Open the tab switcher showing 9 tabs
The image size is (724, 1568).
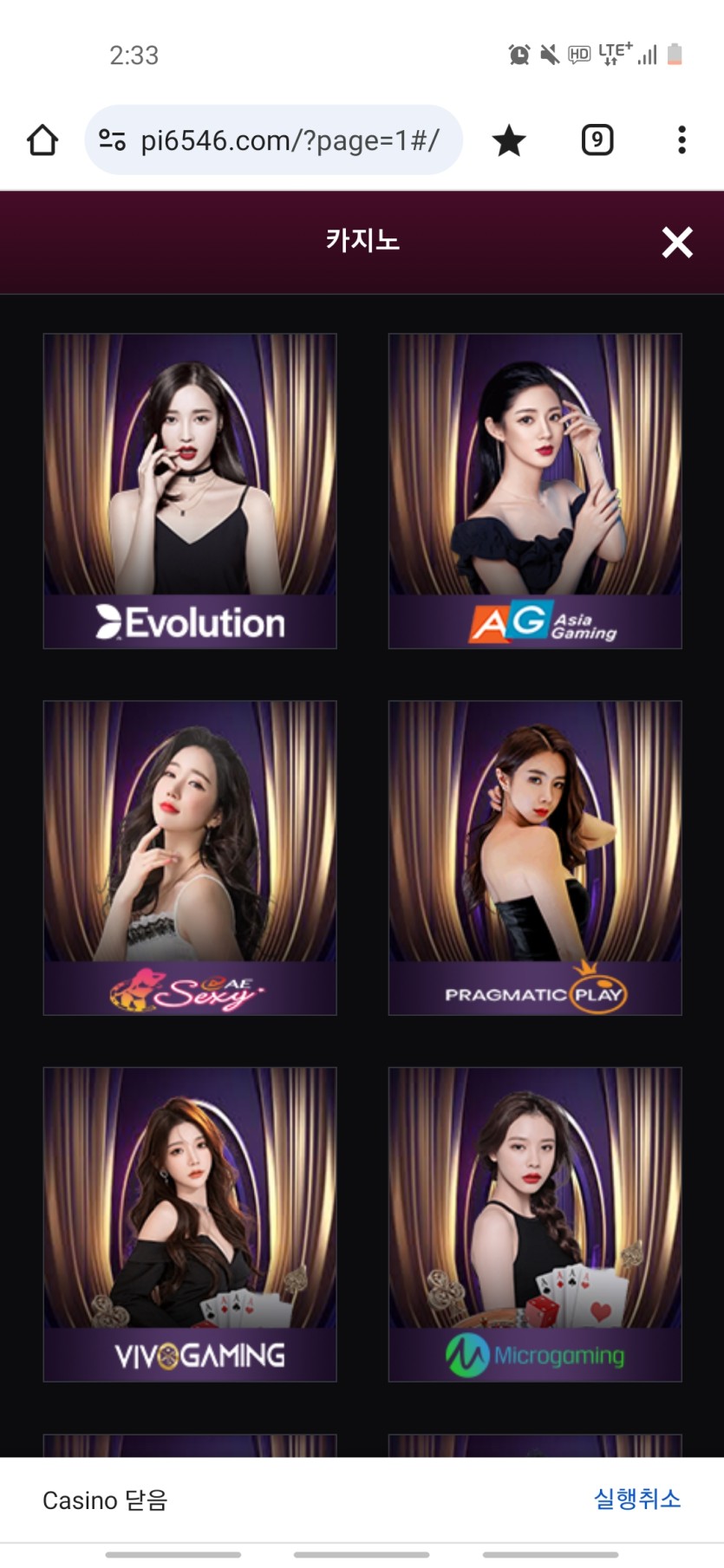click(x=597, y=140)
